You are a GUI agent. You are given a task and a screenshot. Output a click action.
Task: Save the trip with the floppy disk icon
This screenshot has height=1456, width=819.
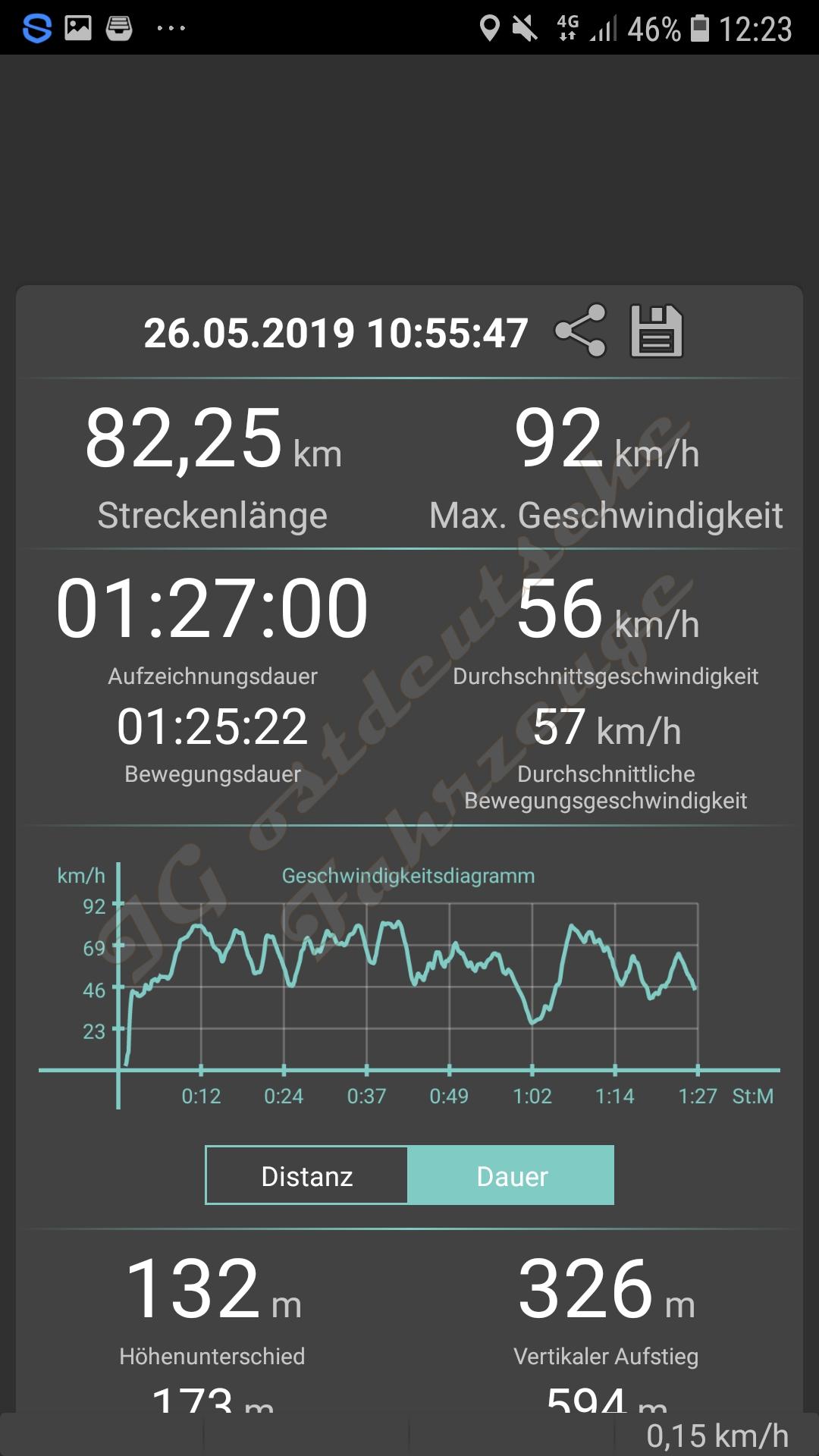pos(657,331)
